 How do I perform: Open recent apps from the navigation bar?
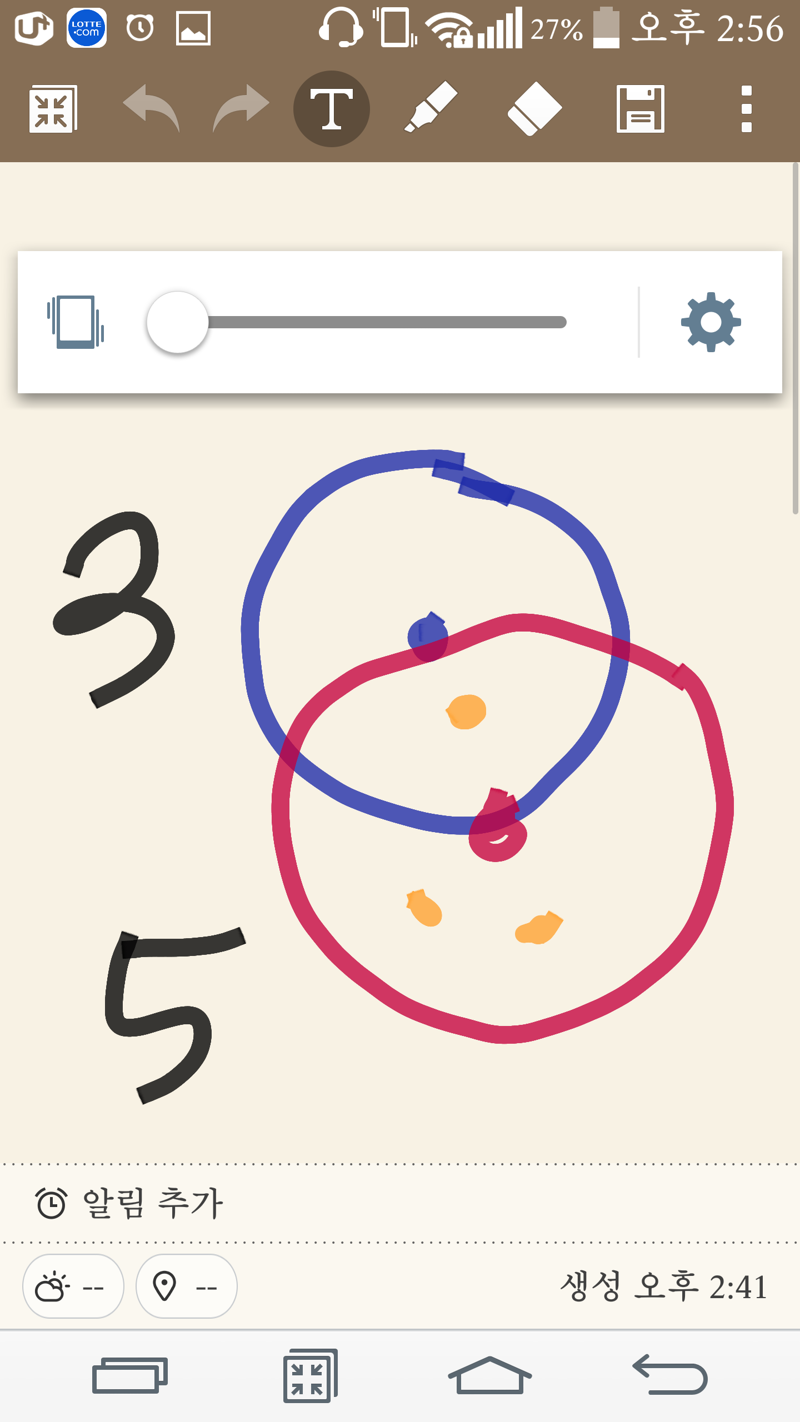(x=130, y=1376)
